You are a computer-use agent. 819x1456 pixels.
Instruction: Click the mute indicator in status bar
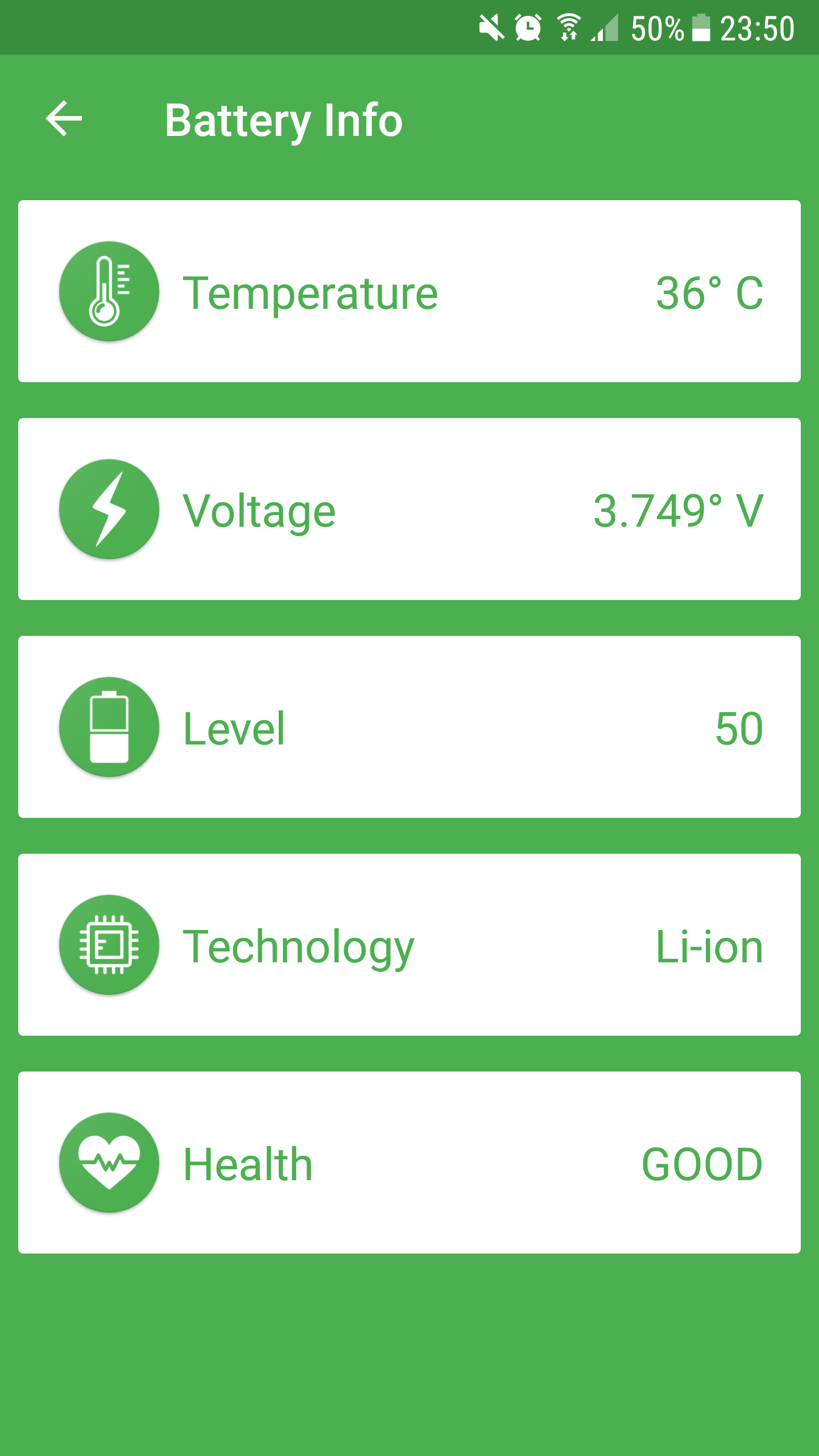[x=489, y=27]
